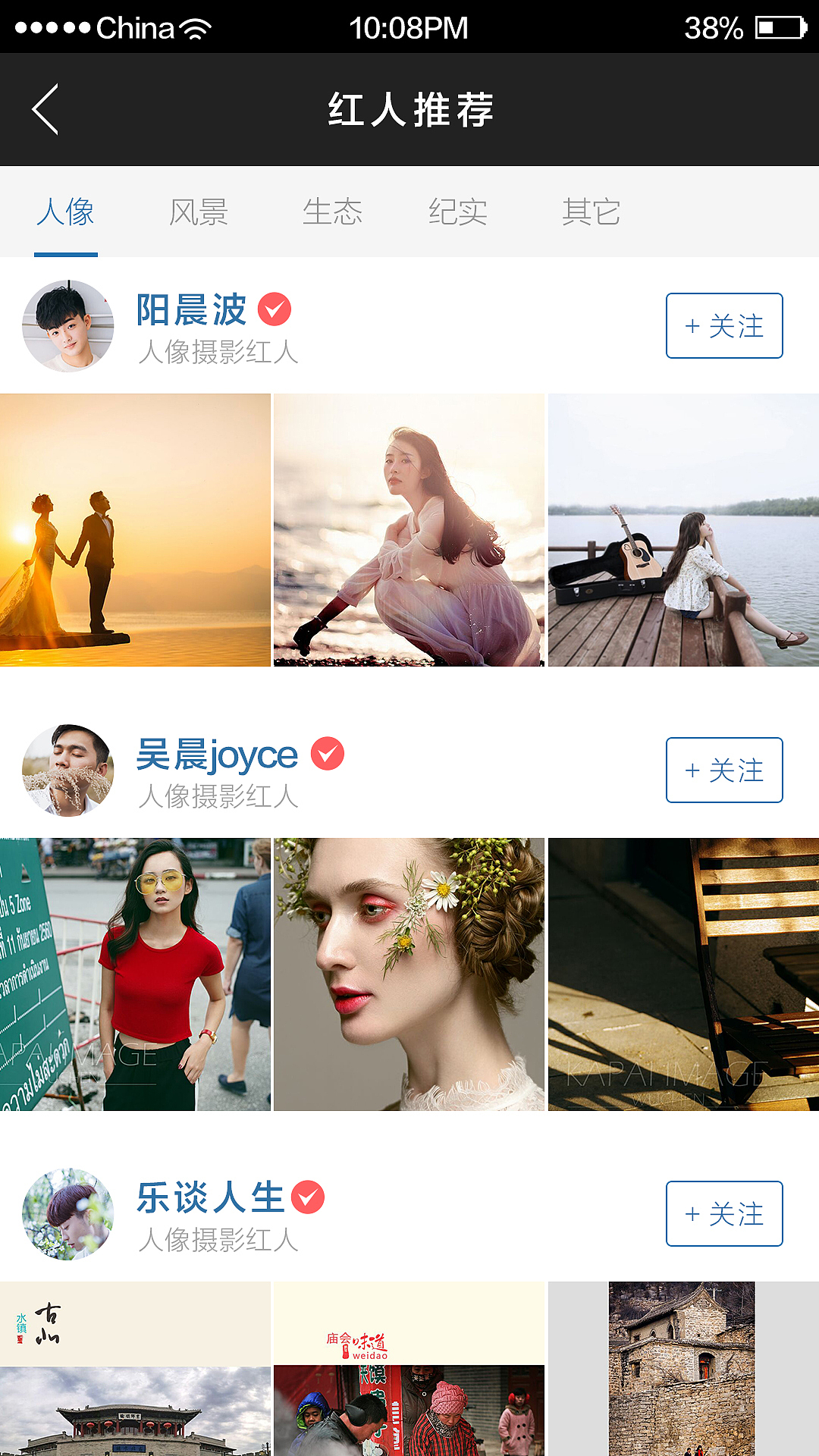Open 乐谈人生's profile avatar
The width and height of the screenshot is (819, 1456).
point(68,1214)
